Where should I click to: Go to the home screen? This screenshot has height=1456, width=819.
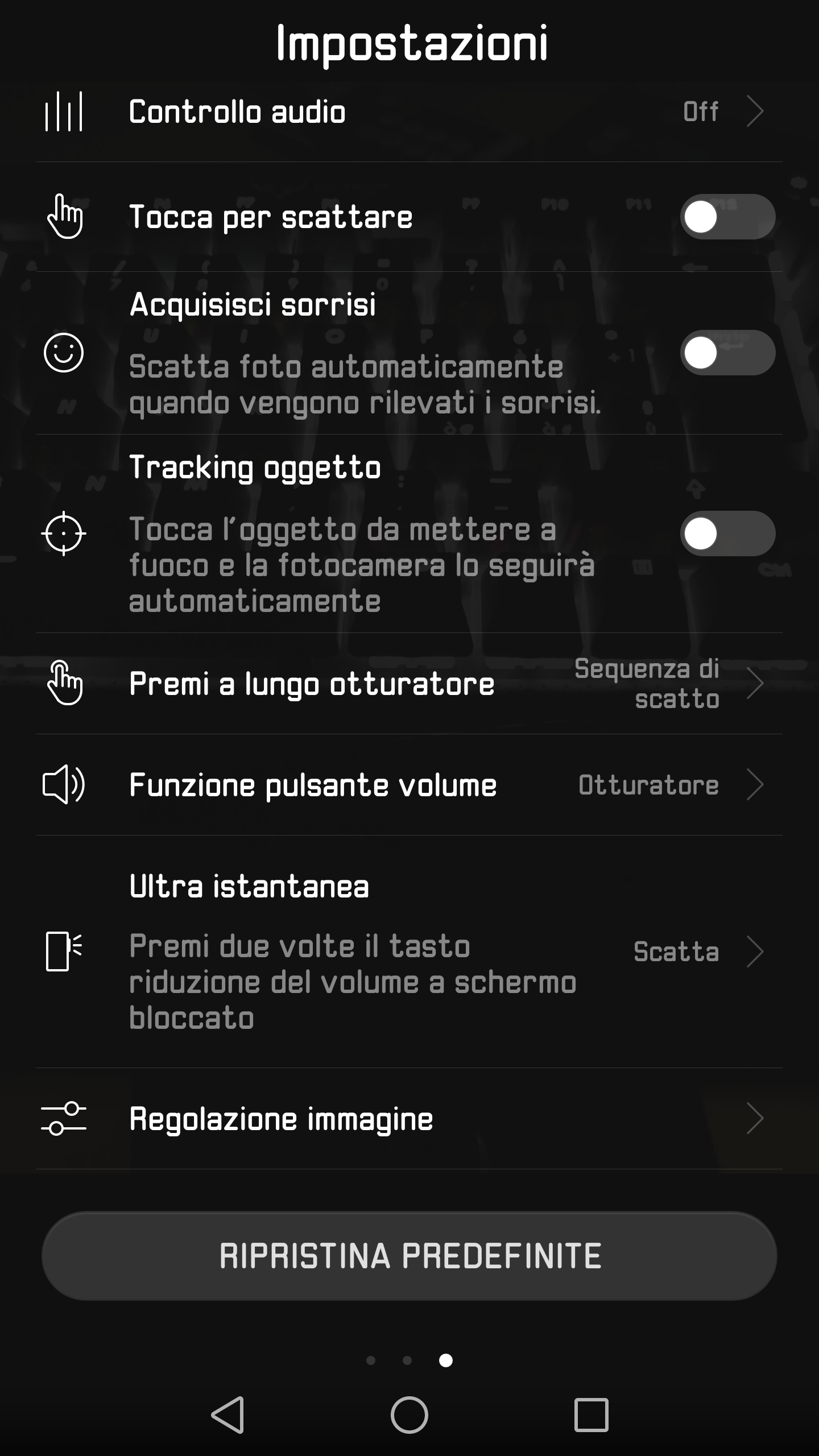click(409, 1414)
